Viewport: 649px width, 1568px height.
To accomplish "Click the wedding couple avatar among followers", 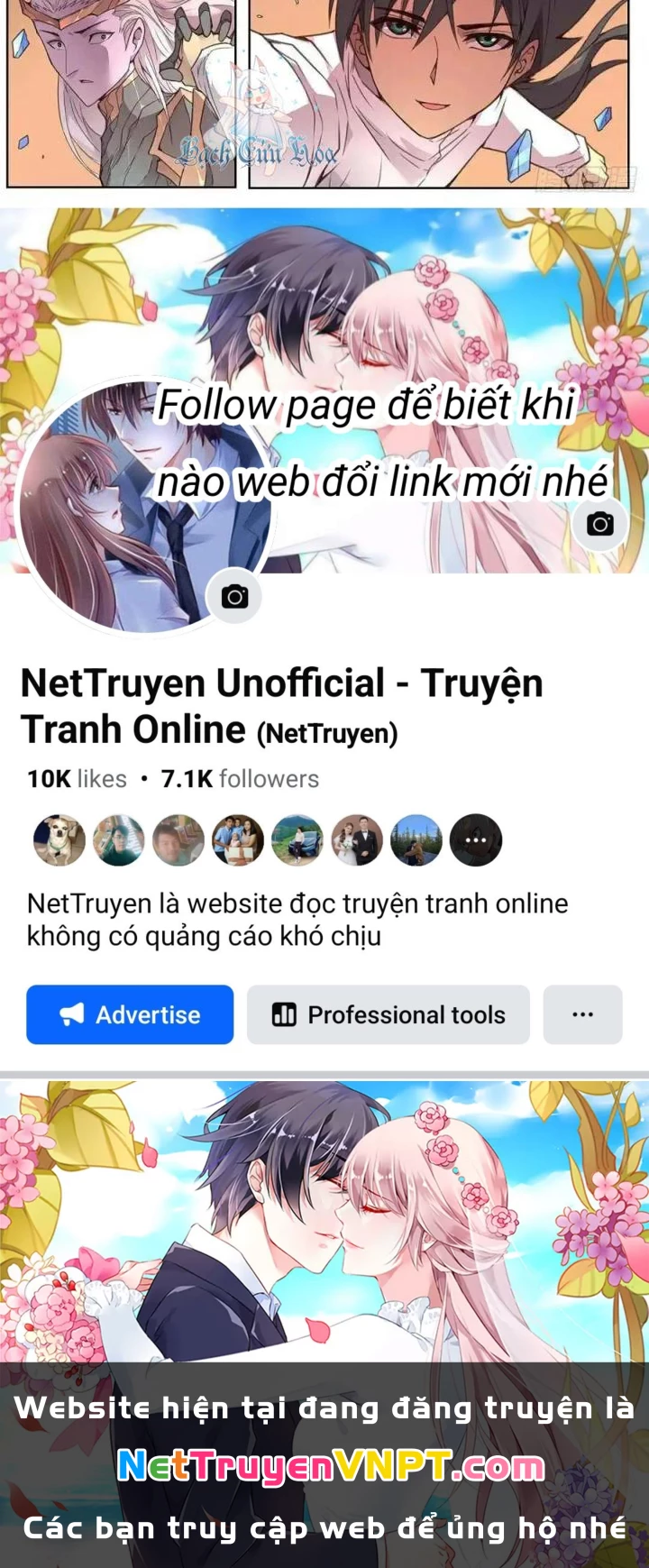I will pos(355,839).
